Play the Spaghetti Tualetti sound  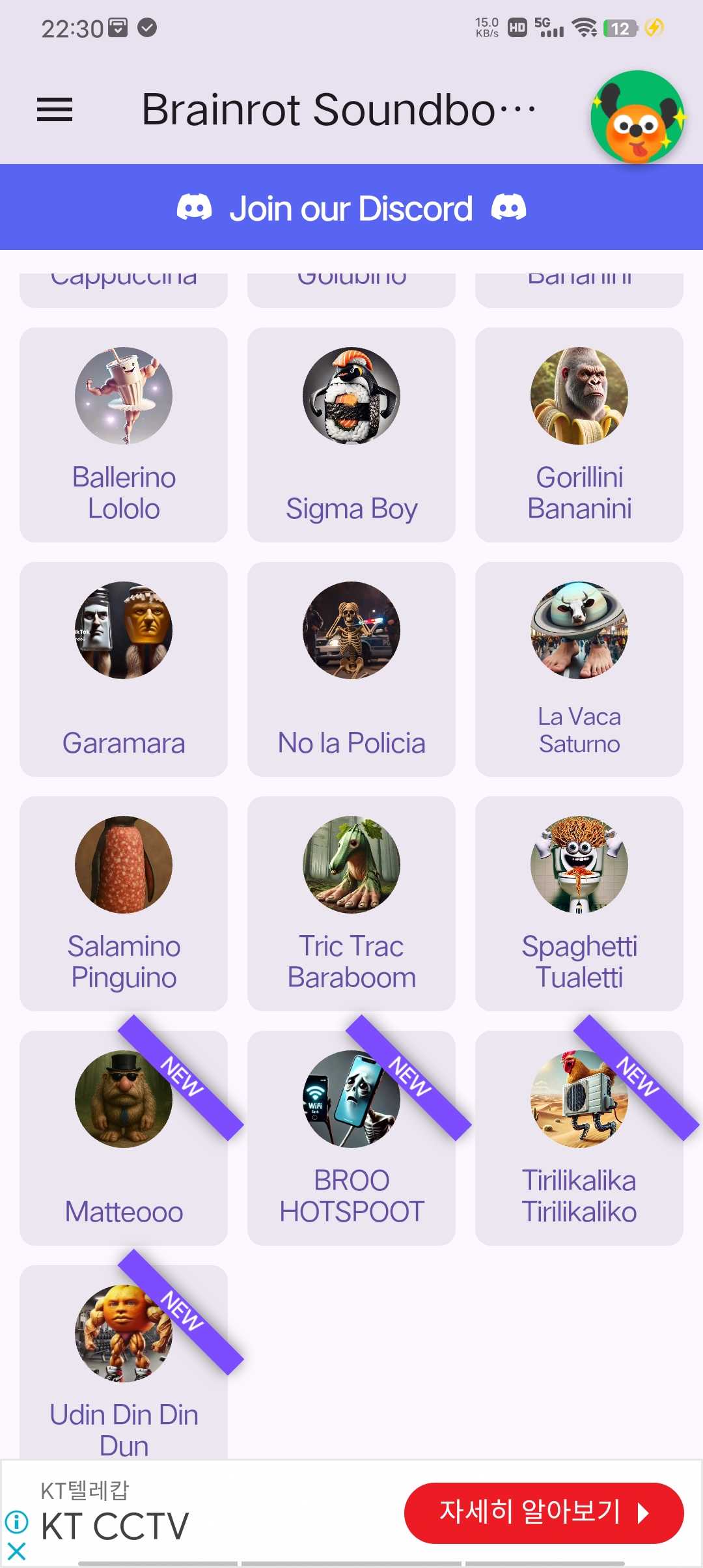(579, 903)
